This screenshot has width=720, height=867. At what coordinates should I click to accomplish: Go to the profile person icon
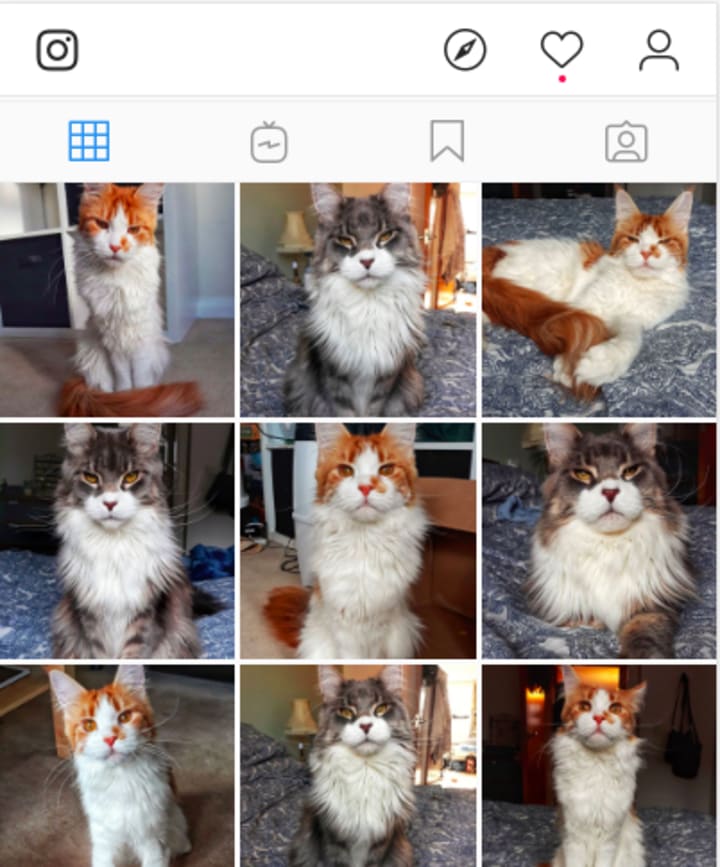coord(658,50)
